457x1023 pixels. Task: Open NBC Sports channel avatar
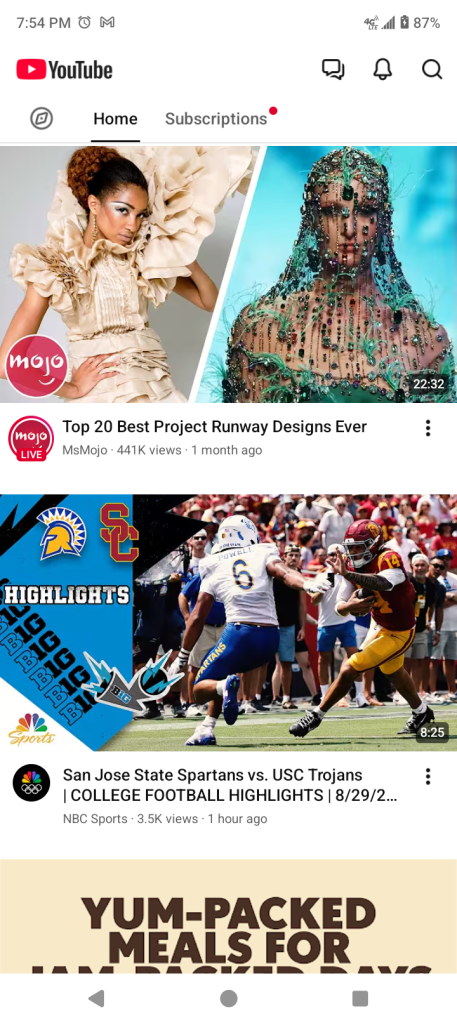click(x=31, y=783)
